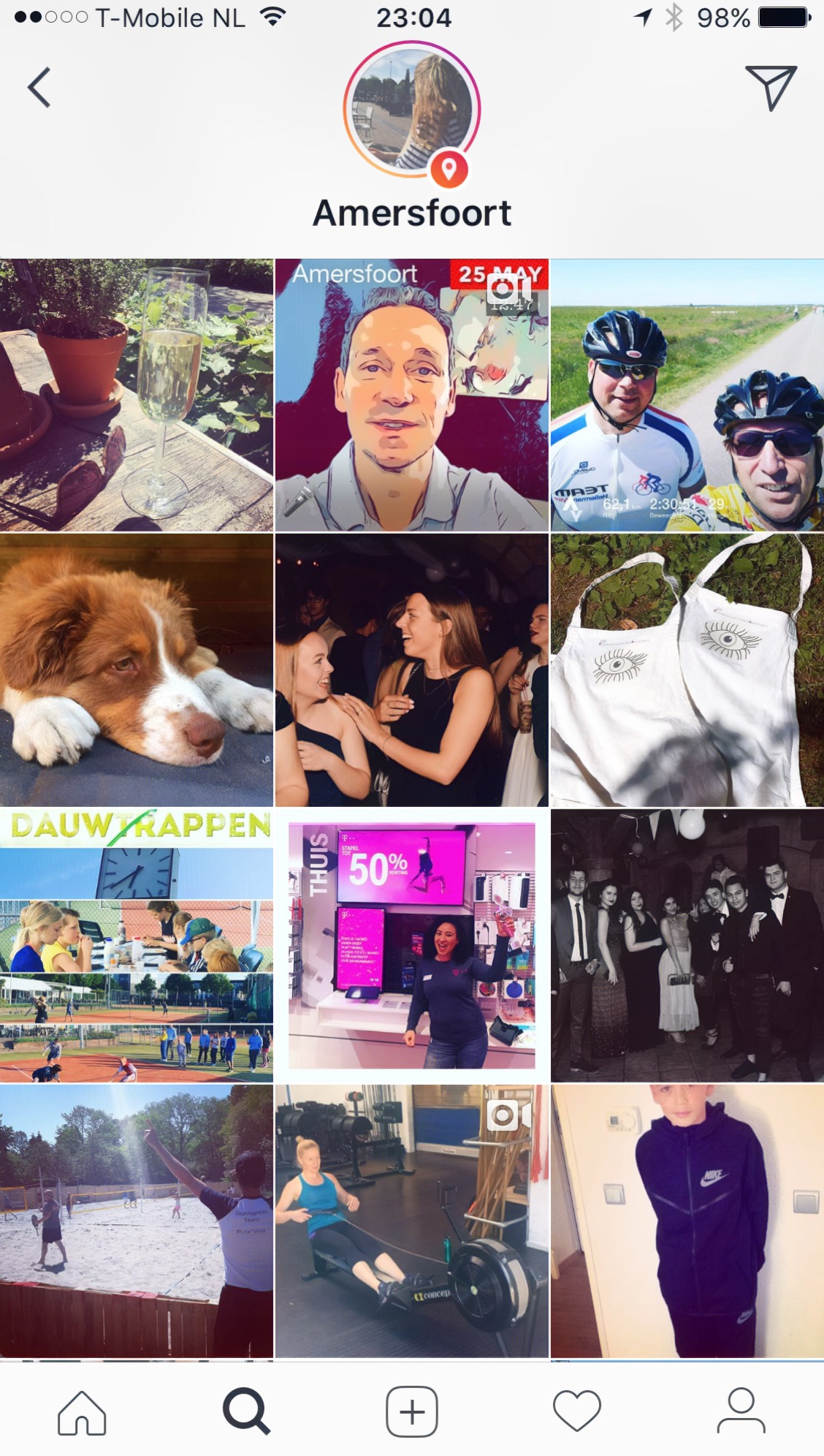
Task: Open the two cyclists selfie photo
Action: (x=687, y=395)
